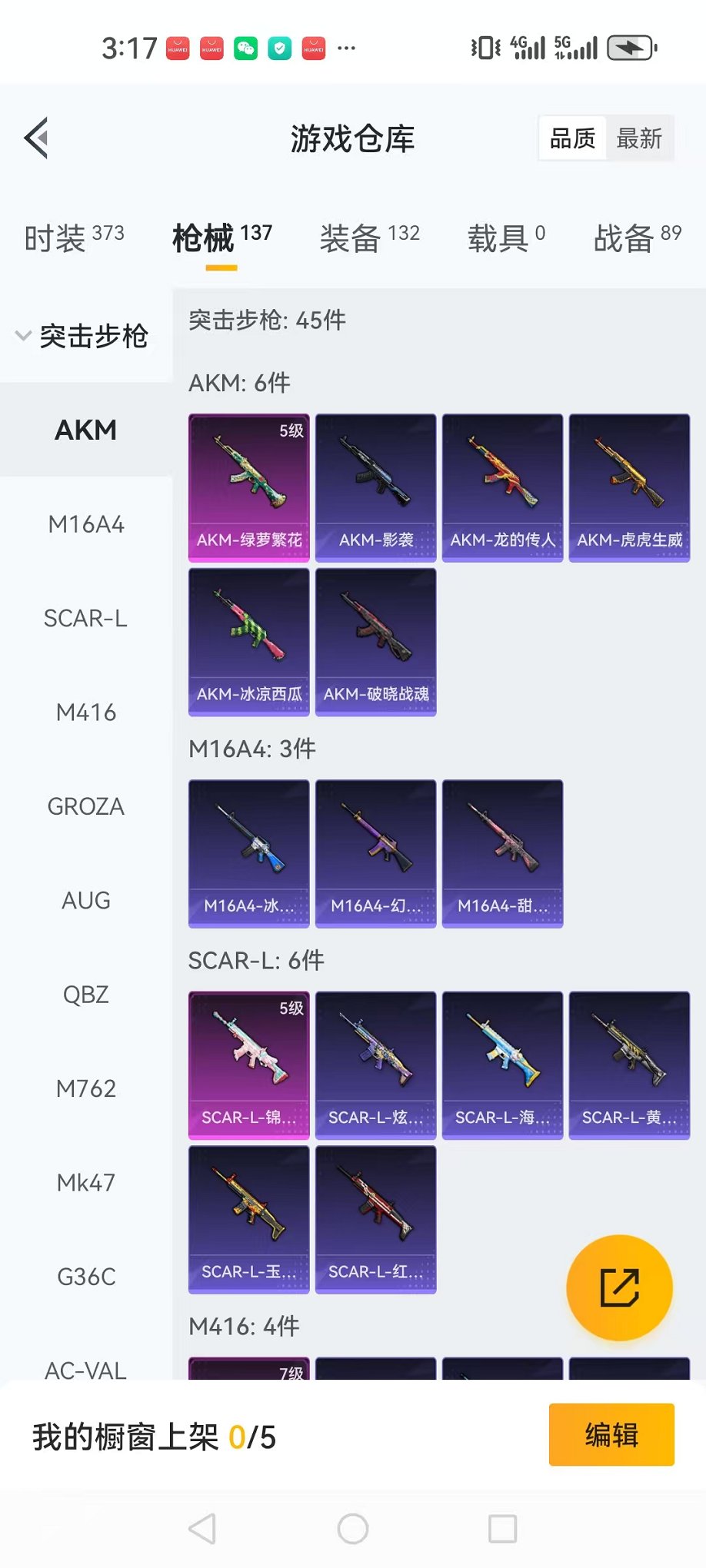706x1568 pixels.
Task: Collapse the 突击步枪 category
Action: coord(83,336)
